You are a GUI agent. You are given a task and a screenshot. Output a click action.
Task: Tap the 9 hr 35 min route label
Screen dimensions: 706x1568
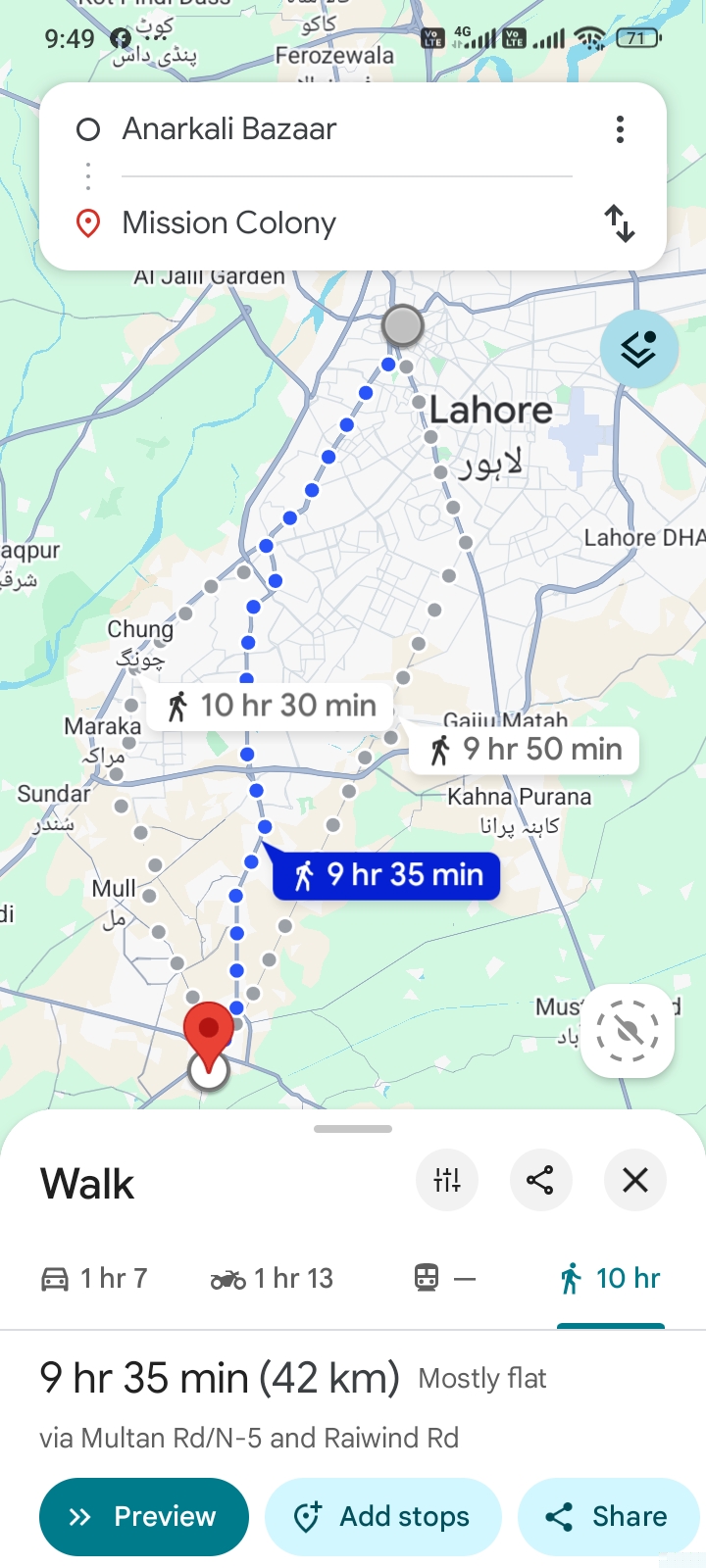click(386, 874)
